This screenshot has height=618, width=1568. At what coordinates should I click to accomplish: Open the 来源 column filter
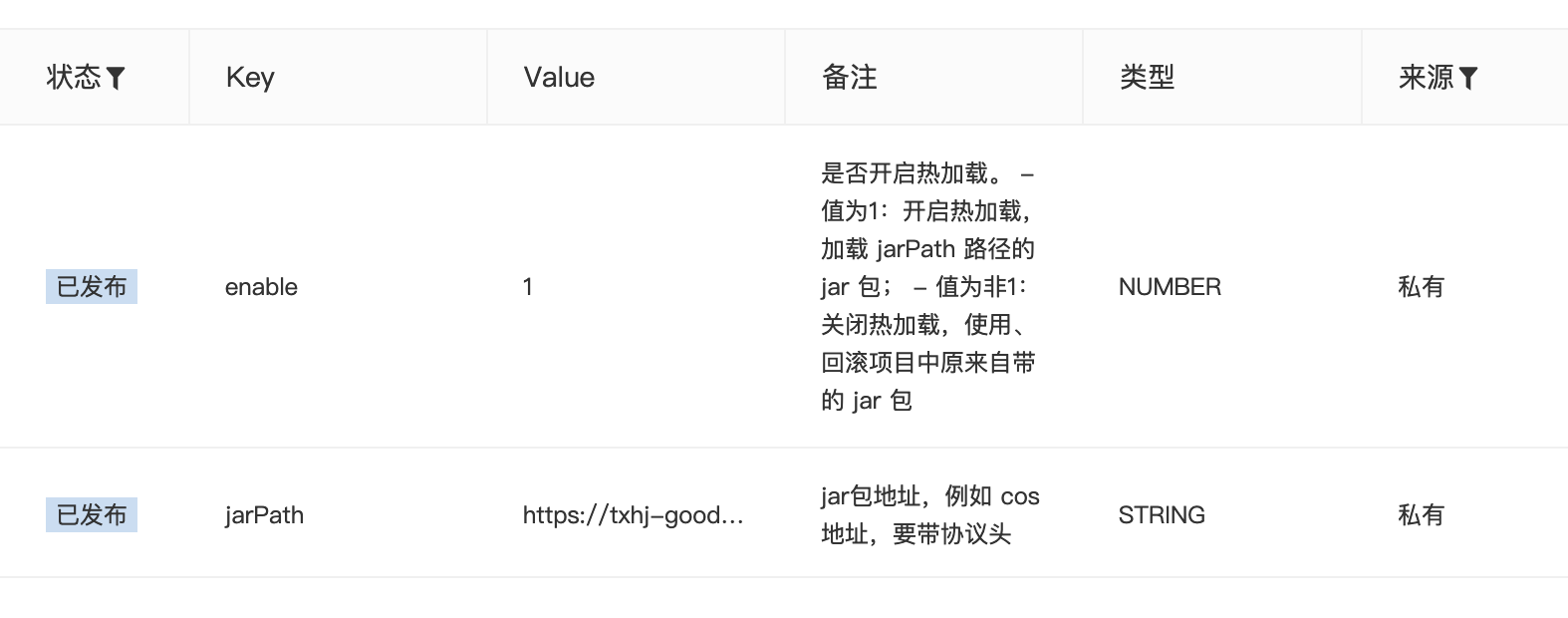(1467, 78)
